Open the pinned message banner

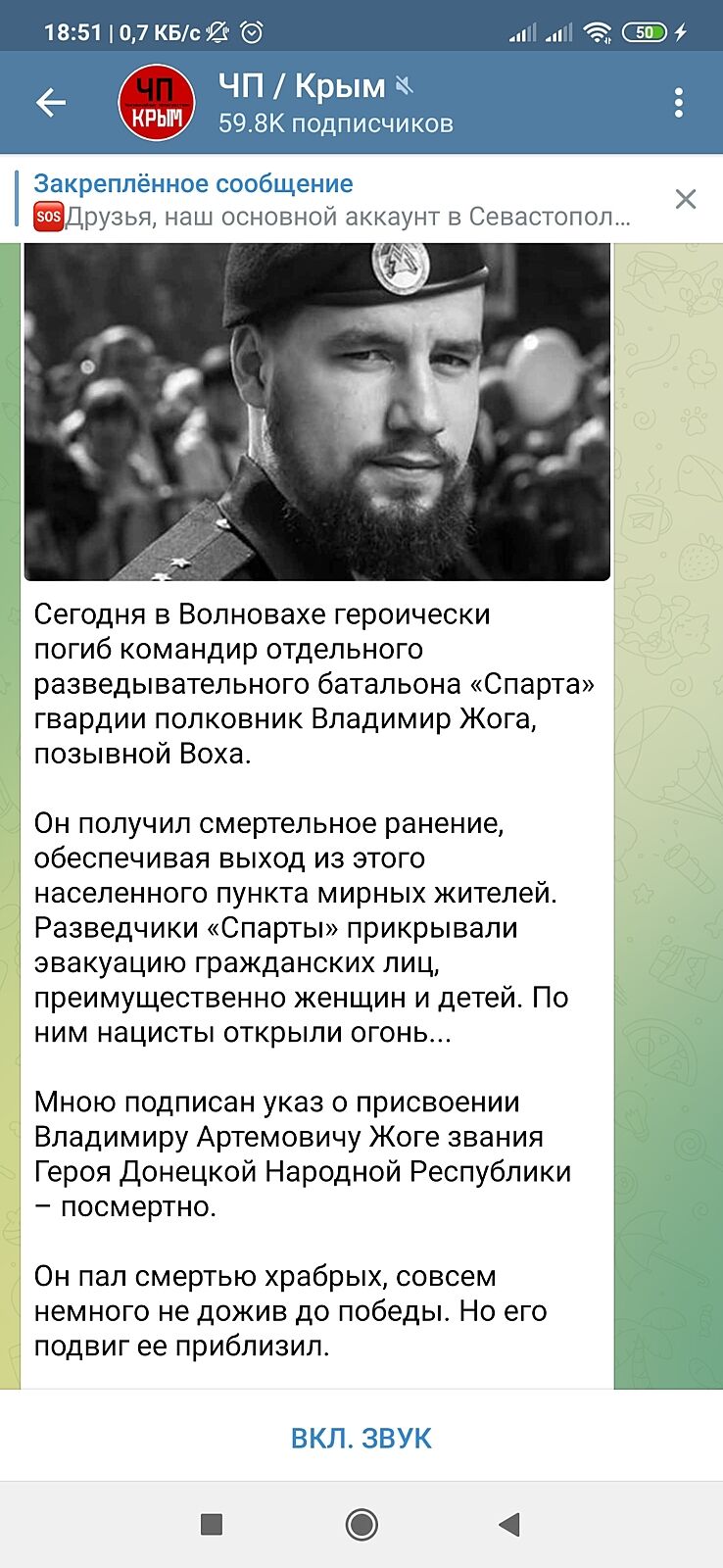tap(333, 199)
